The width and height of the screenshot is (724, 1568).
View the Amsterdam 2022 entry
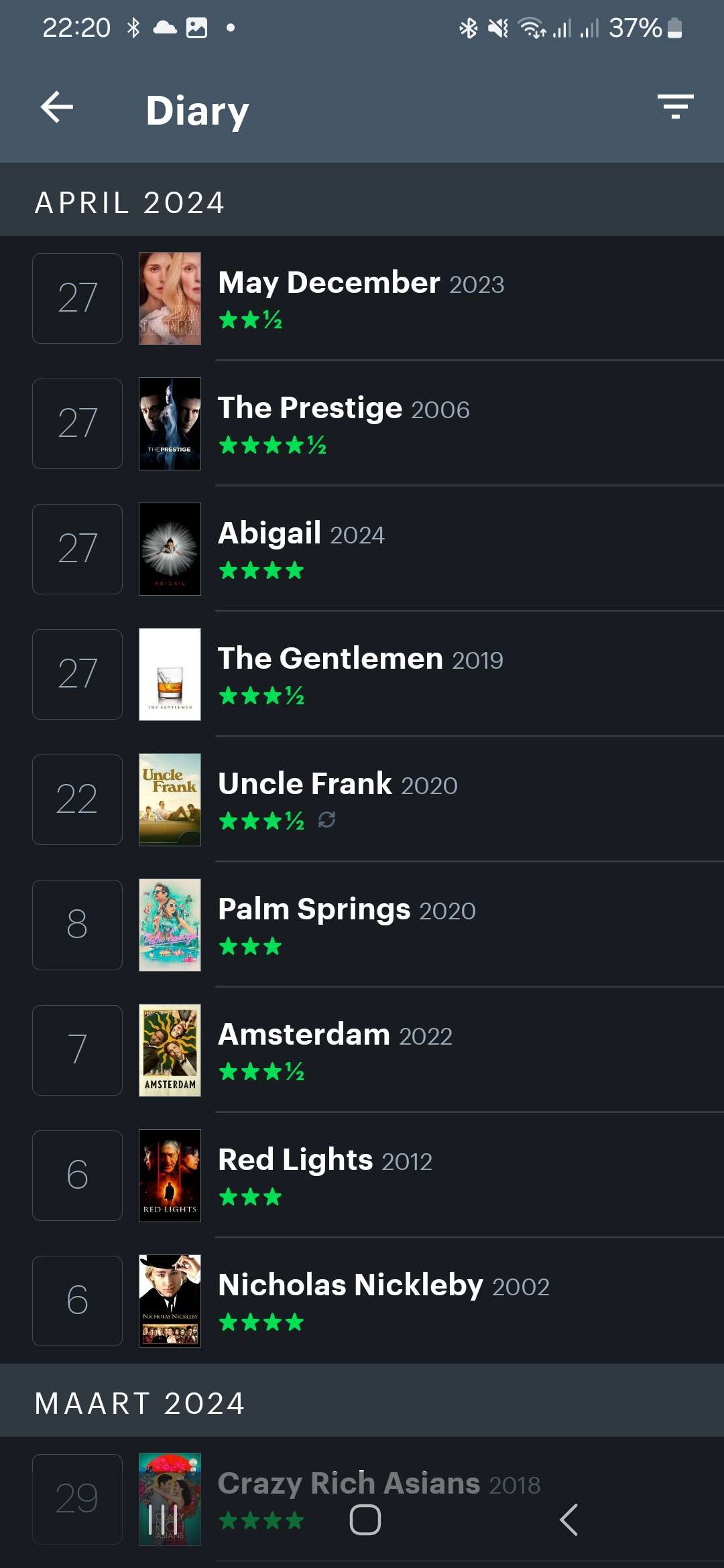click(x=362, y=1050)
